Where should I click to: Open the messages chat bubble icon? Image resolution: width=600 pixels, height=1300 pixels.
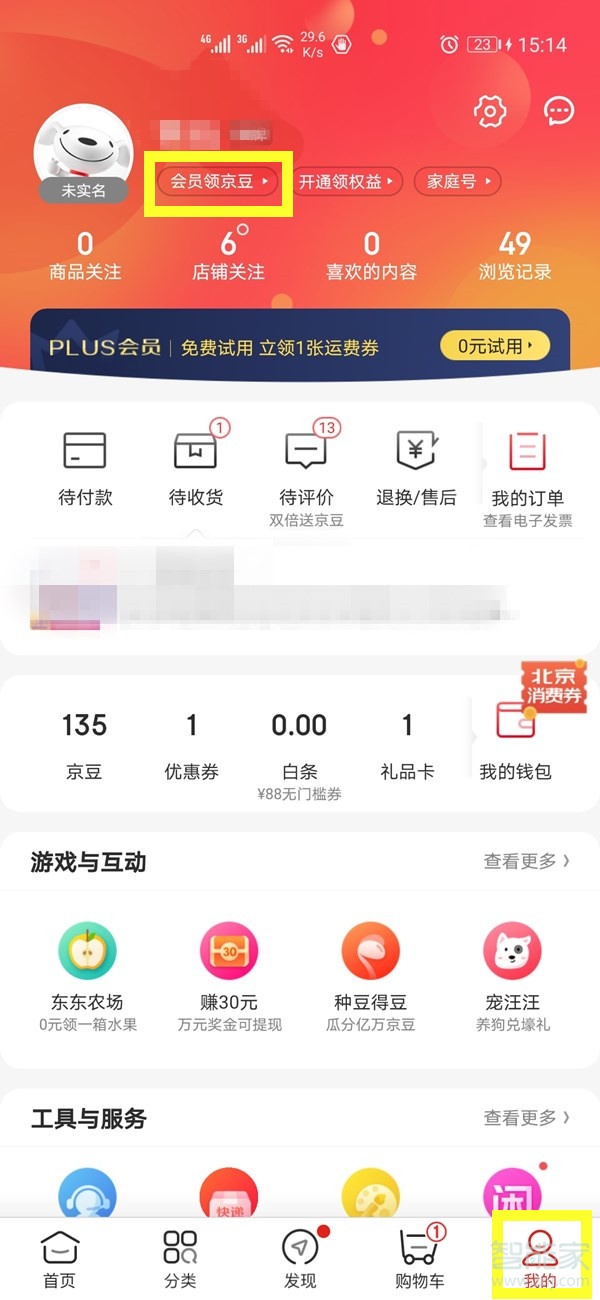(x=558, y=110)
